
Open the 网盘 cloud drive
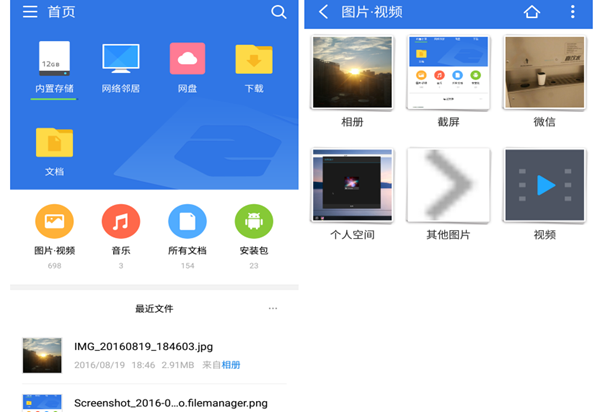(187, 63)
